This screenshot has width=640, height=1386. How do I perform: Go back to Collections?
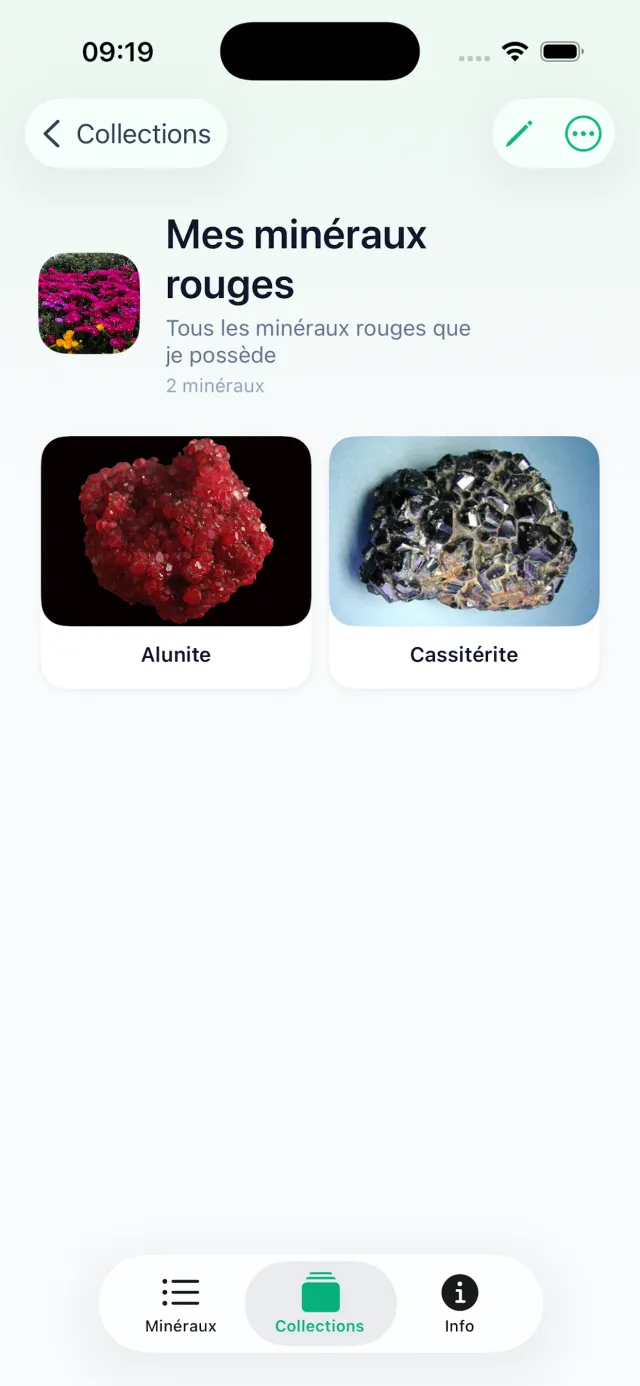[126, 134]
